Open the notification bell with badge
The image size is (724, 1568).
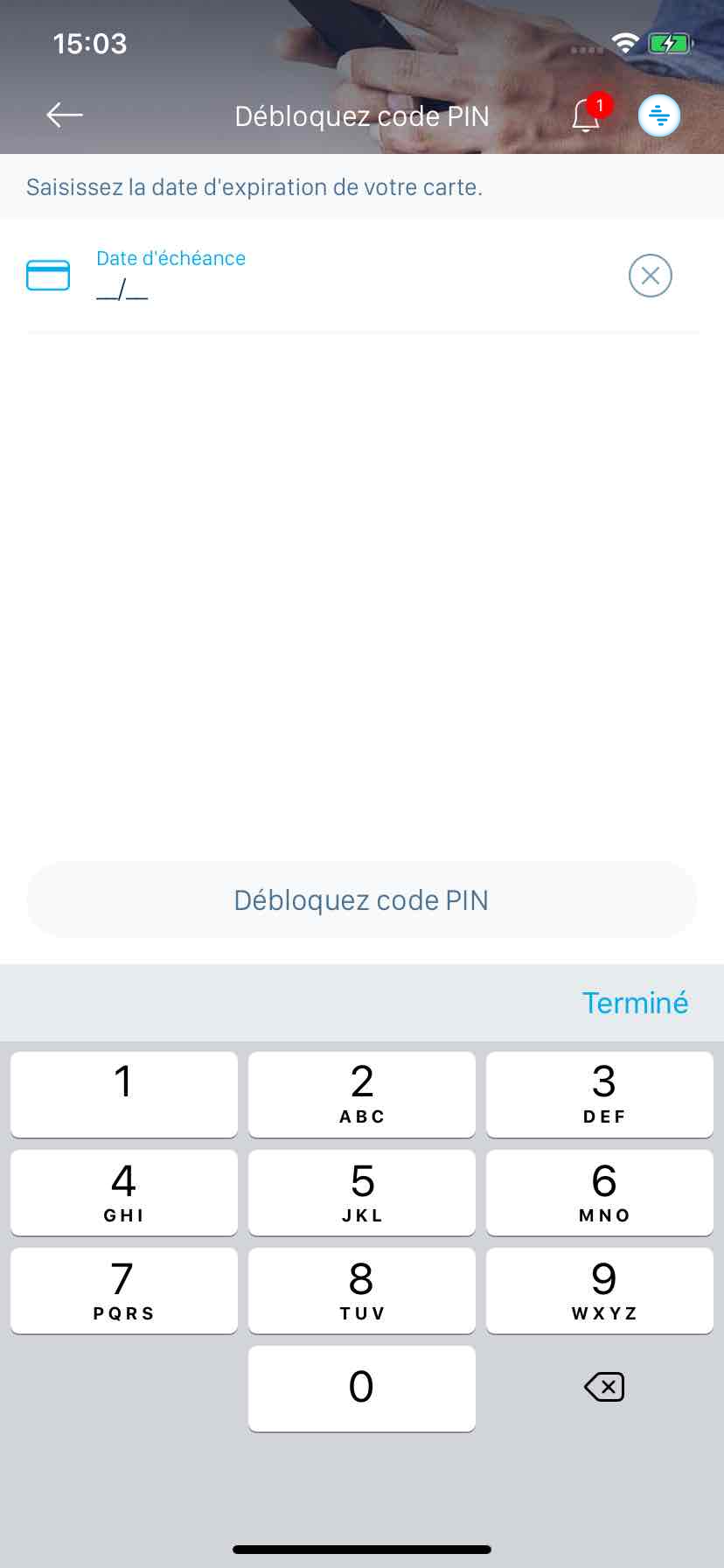[x=584, y=117]
